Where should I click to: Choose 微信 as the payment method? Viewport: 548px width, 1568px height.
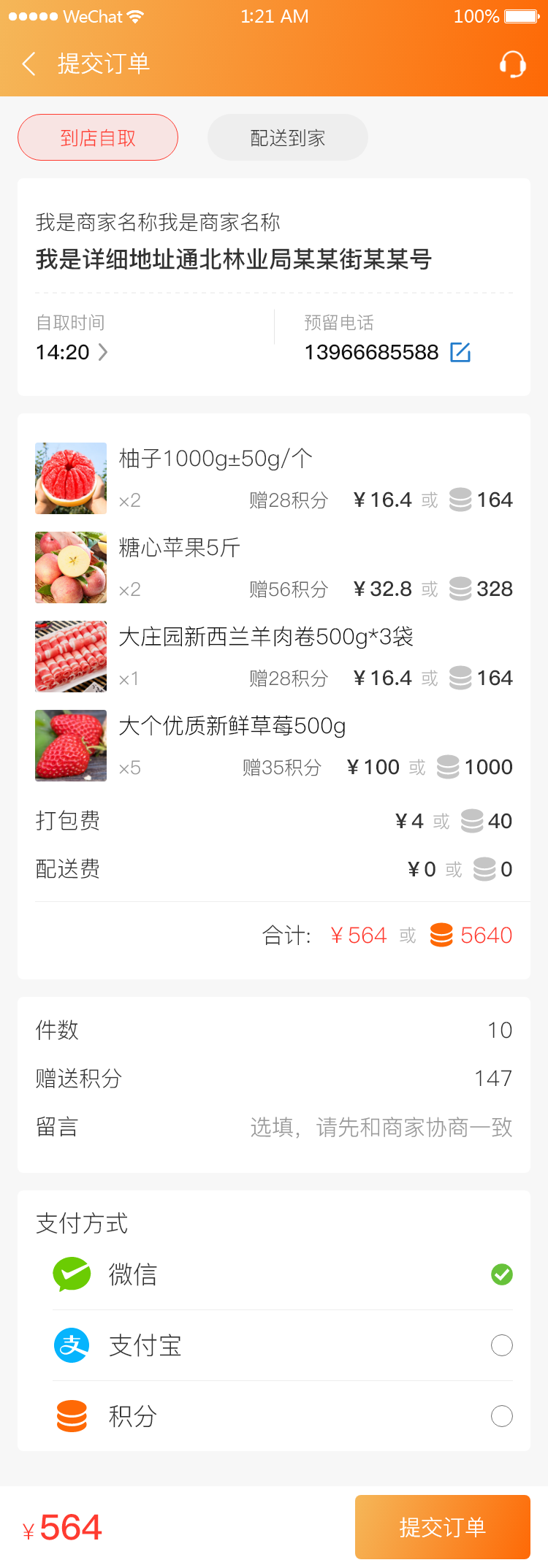point(501,1274)
